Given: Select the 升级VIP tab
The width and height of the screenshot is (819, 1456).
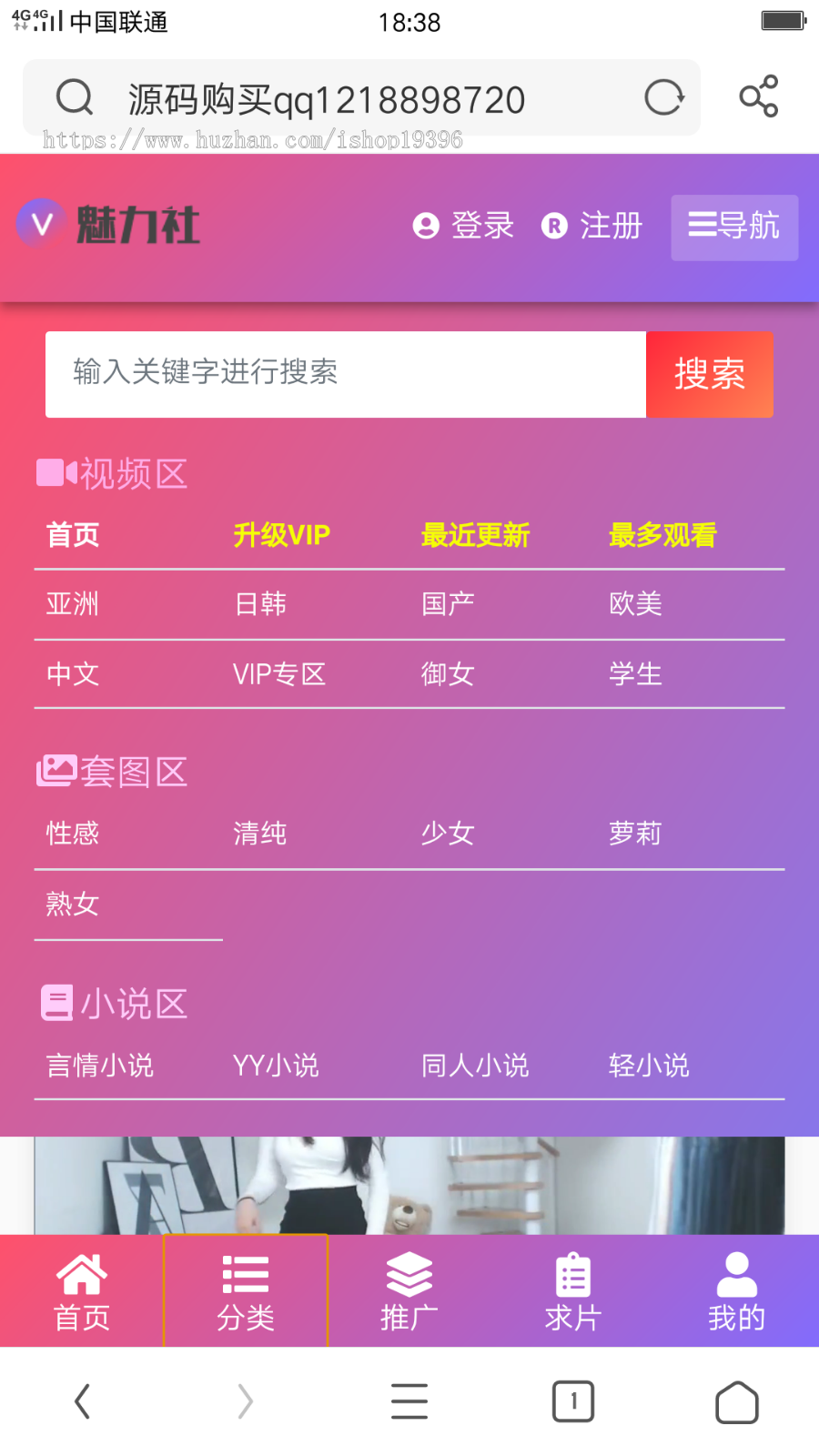Looking at the screenshot, I should [280, 535].
